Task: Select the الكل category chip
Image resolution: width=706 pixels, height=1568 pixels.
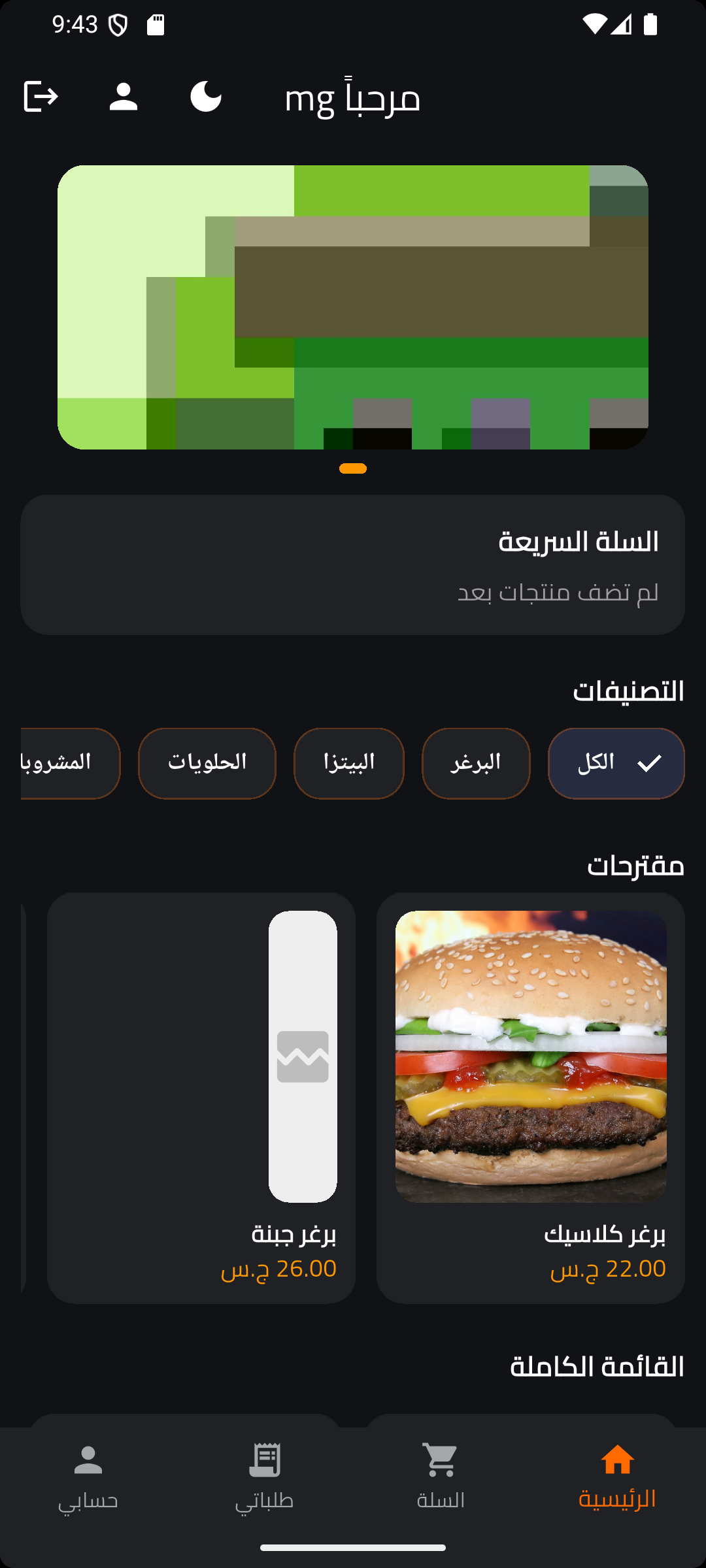Action: click(616, 763)
